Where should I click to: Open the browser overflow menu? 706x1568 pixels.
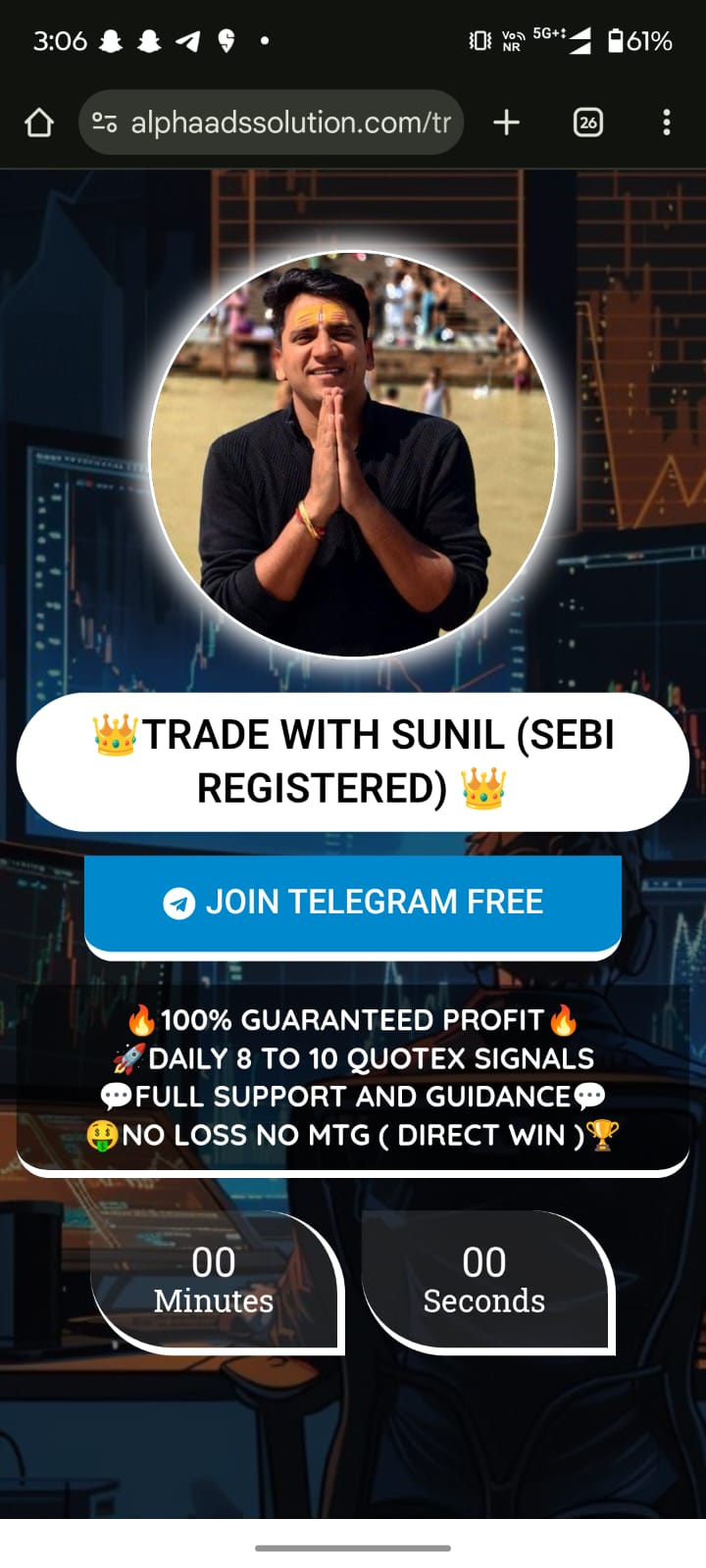pyautogui.click(x=667, y=122)
